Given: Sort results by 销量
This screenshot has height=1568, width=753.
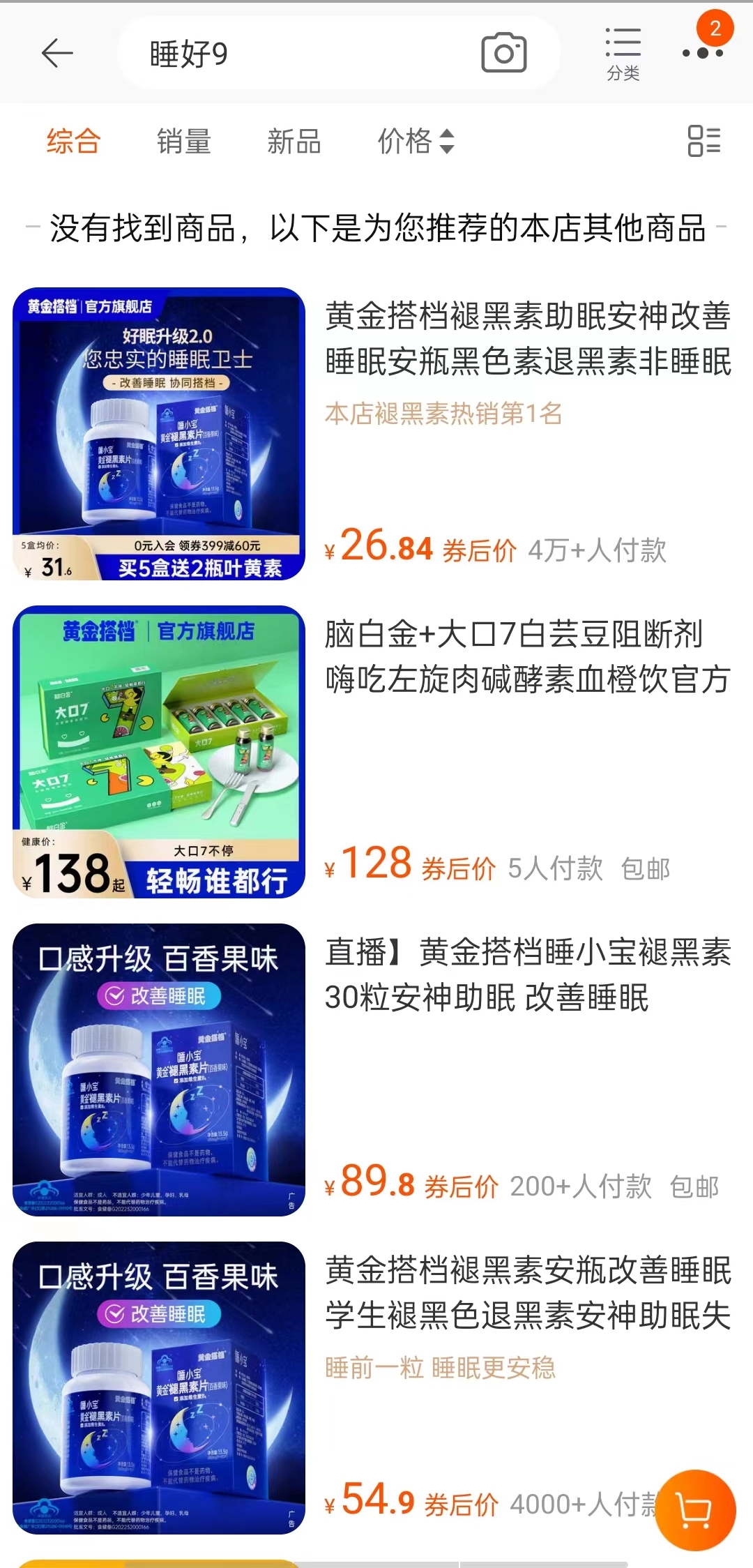Looking at the screenshot, I should pos(184,142).
